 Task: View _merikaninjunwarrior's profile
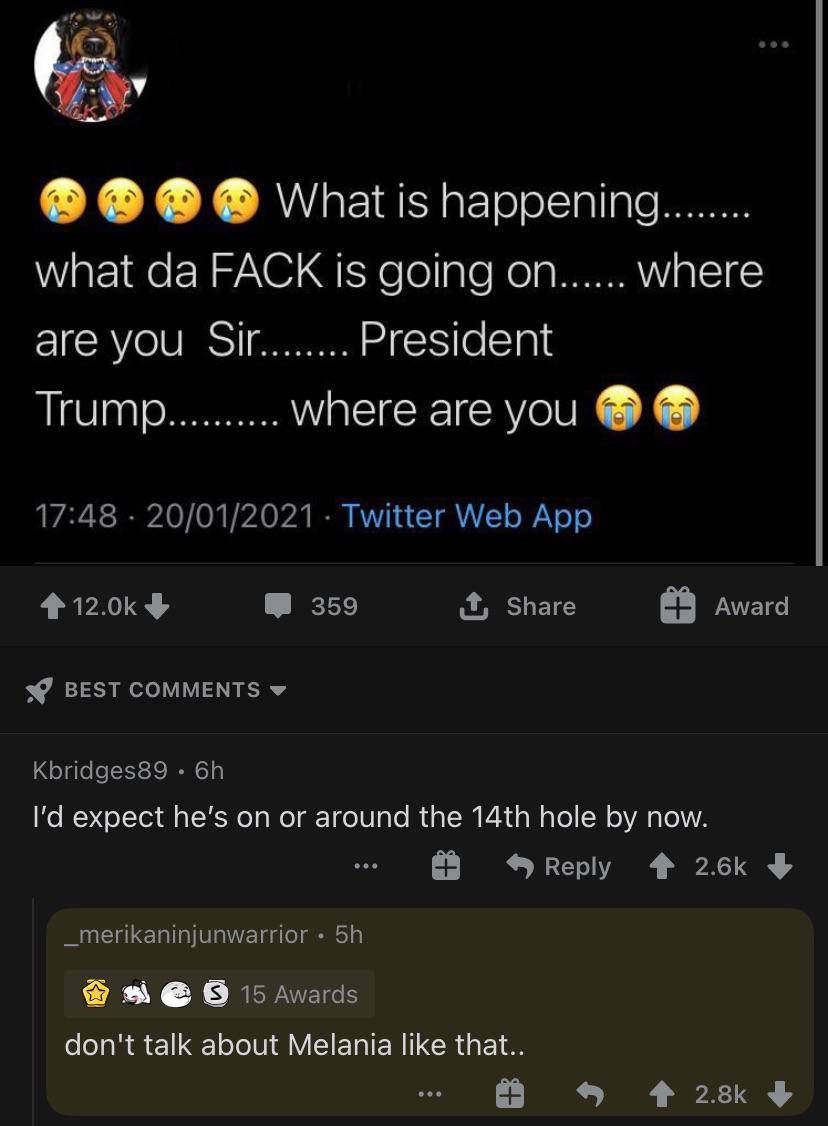tap(185, 934)
